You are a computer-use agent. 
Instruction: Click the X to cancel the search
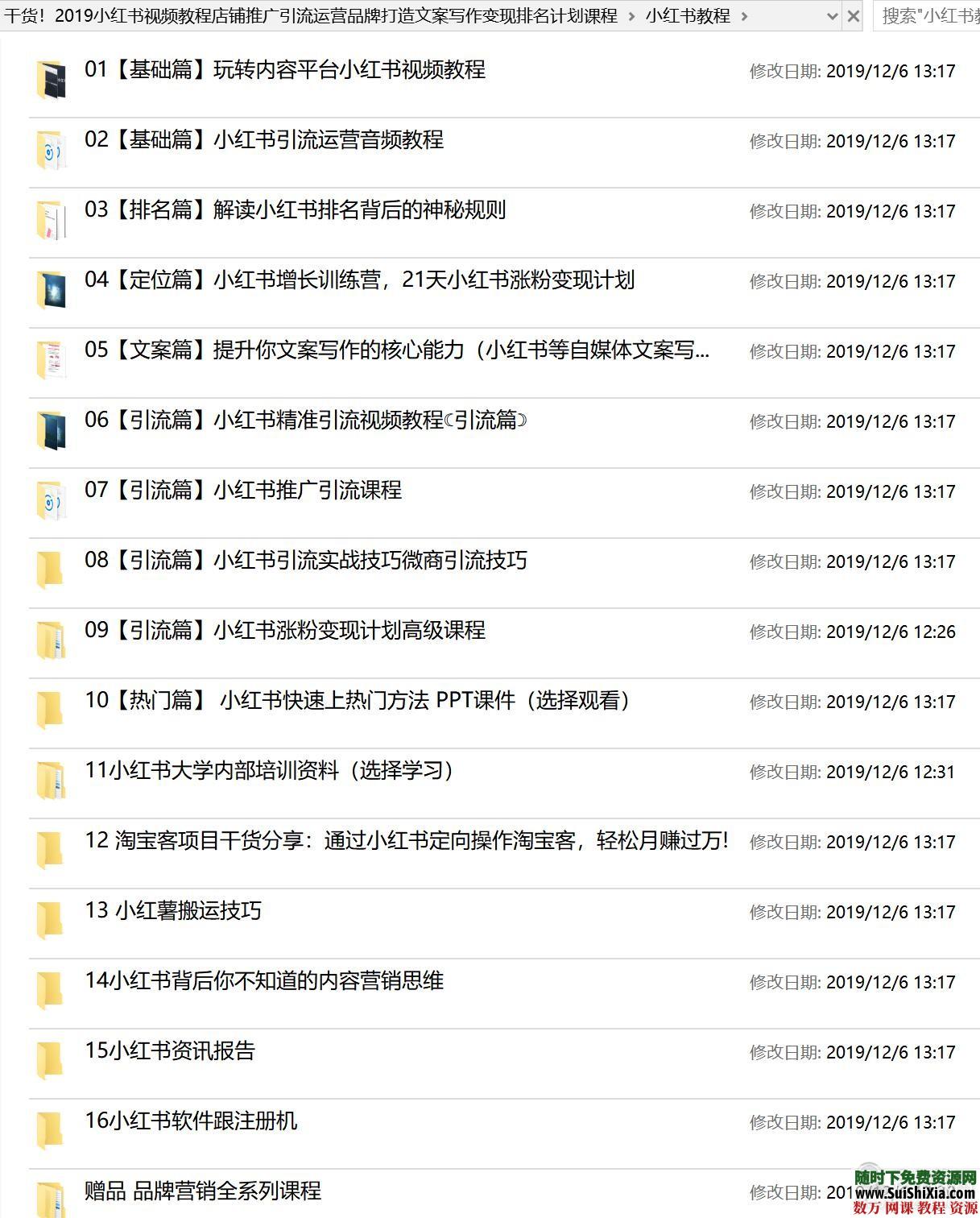pos(853,14)
